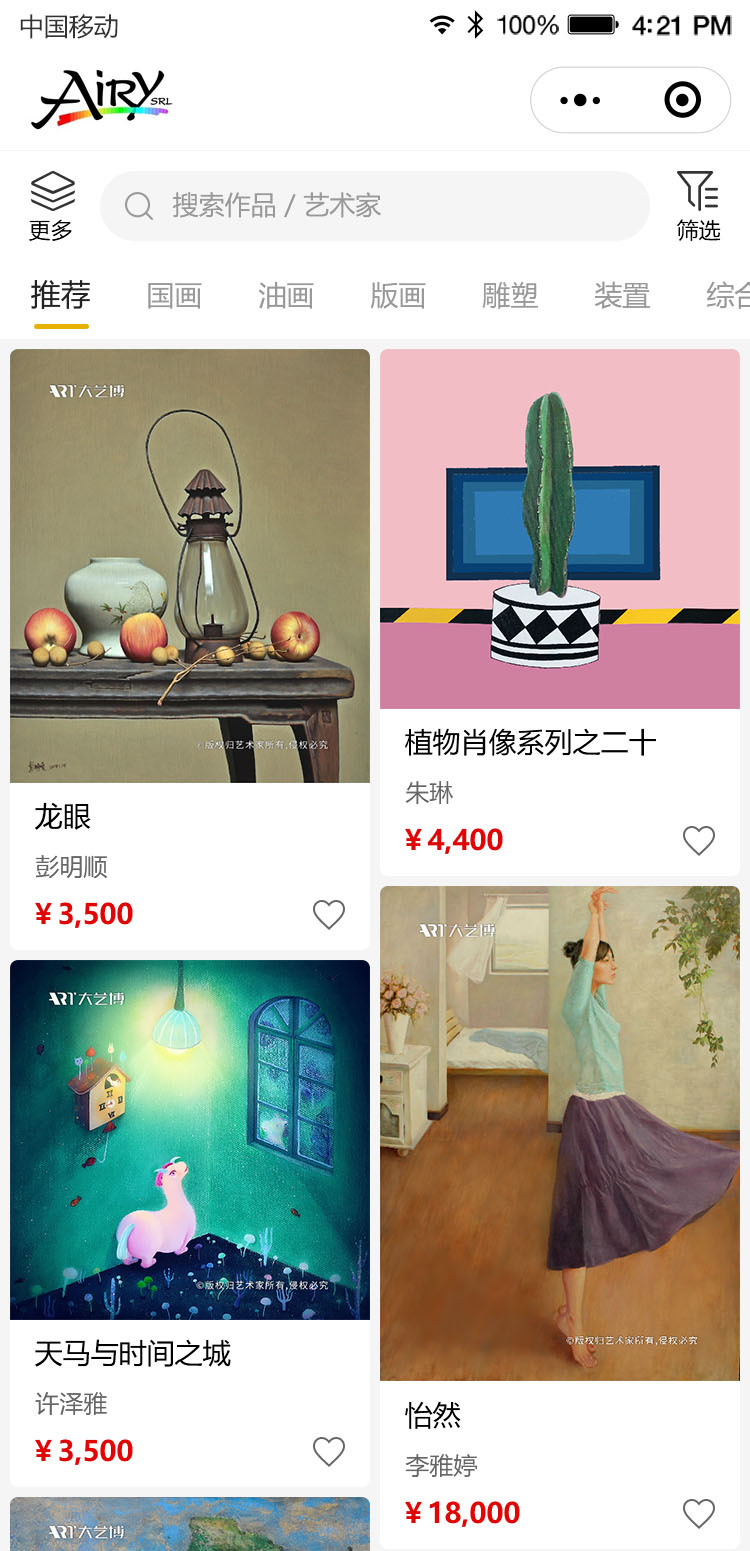
Task: Select the 推荐 tab
Action: click(61, 296)
